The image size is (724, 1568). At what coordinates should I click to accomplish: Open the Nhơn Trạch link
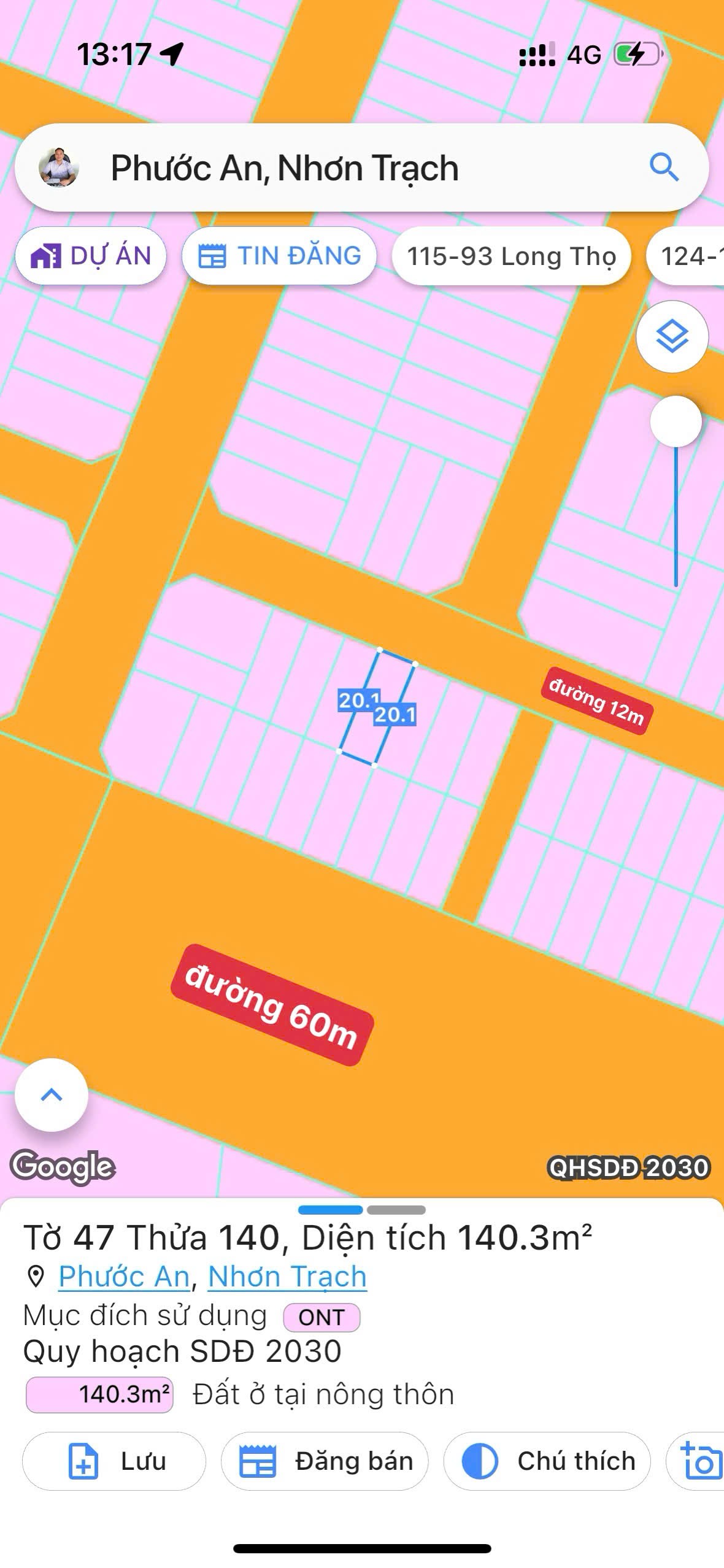coord(287,1277)
